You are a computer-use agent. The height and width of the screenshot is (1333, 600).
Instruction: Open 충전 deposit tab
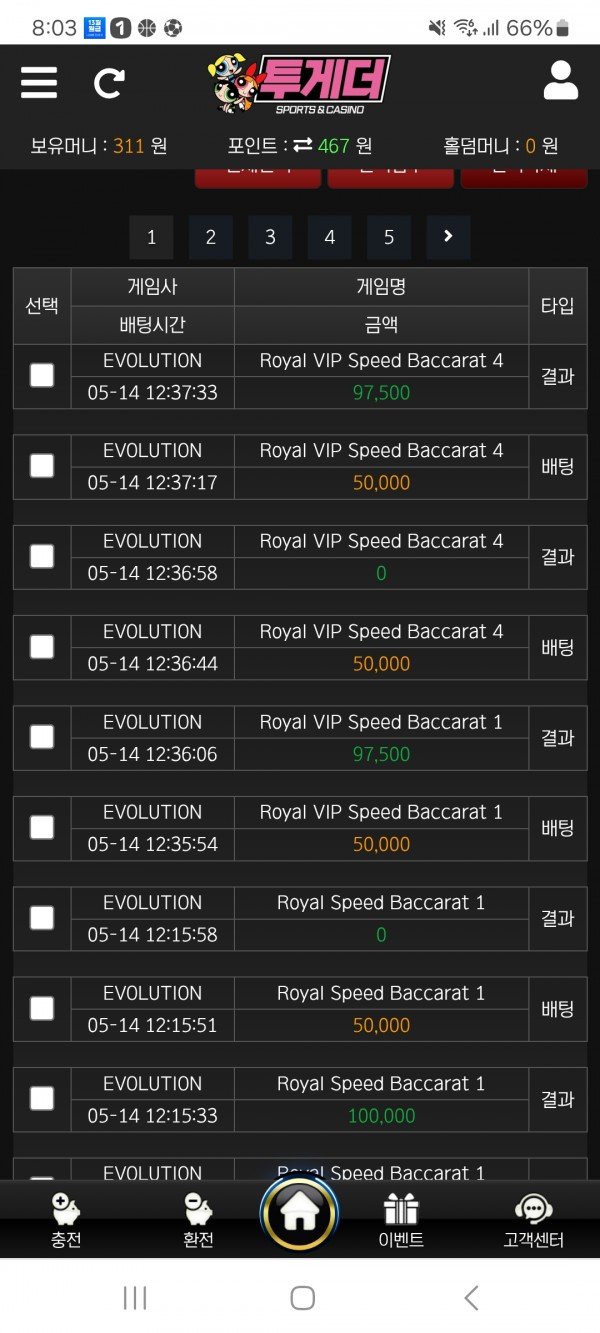(66, 1221)
